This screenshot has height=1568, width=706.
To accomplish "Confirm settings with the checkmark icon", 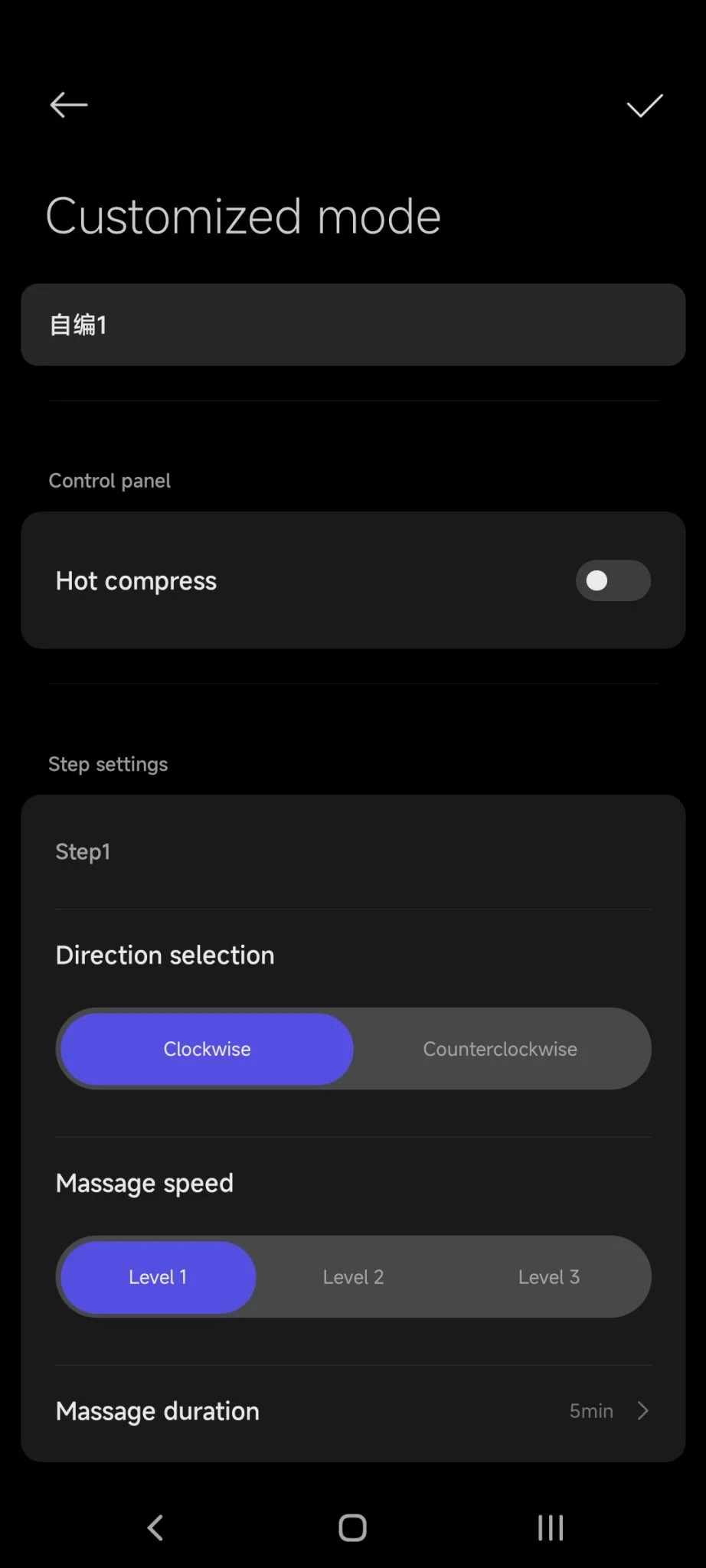I will [x=644, y=106].
